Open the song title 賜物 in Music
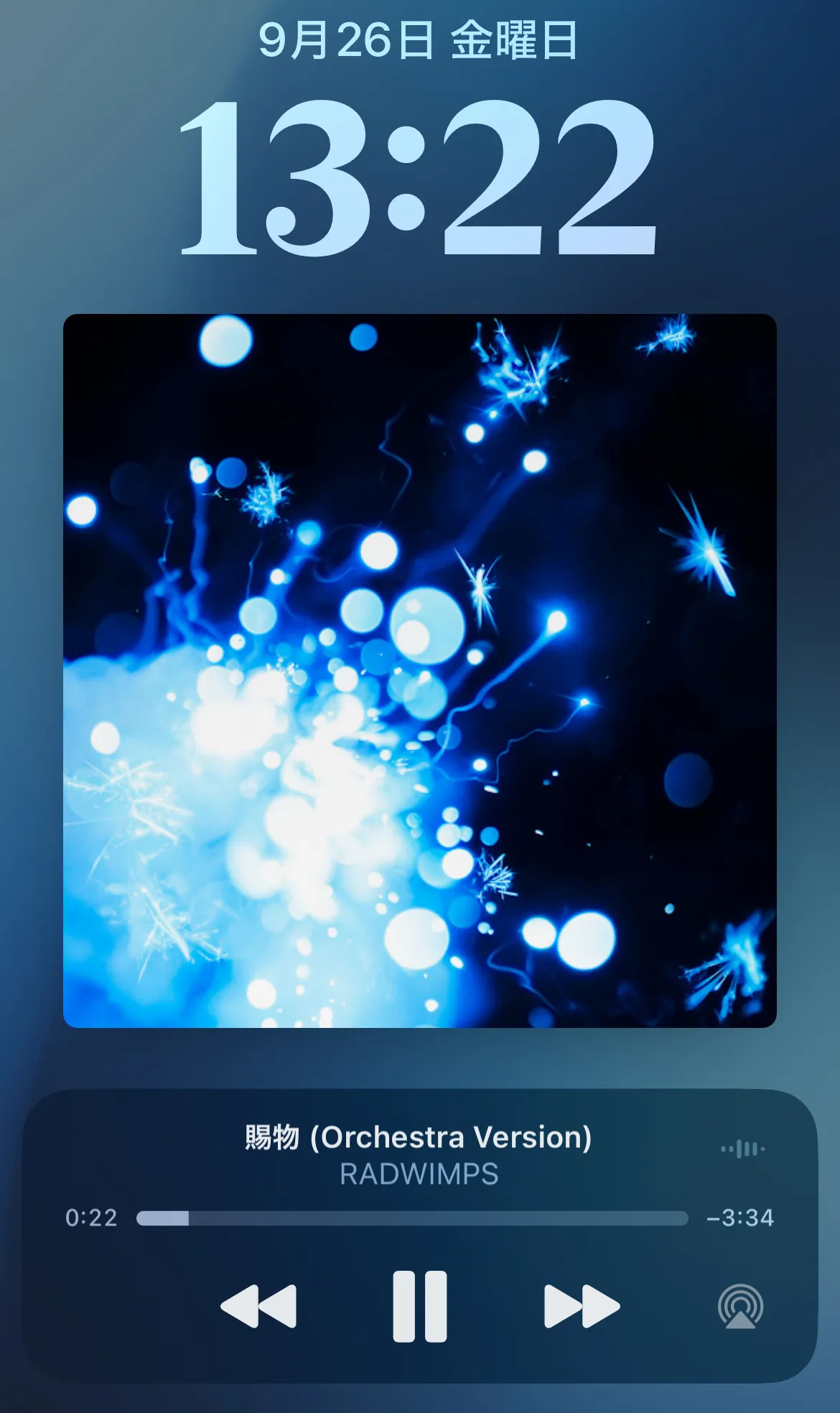Screen dimensions: 840x1413 (x=418, y=1138)
